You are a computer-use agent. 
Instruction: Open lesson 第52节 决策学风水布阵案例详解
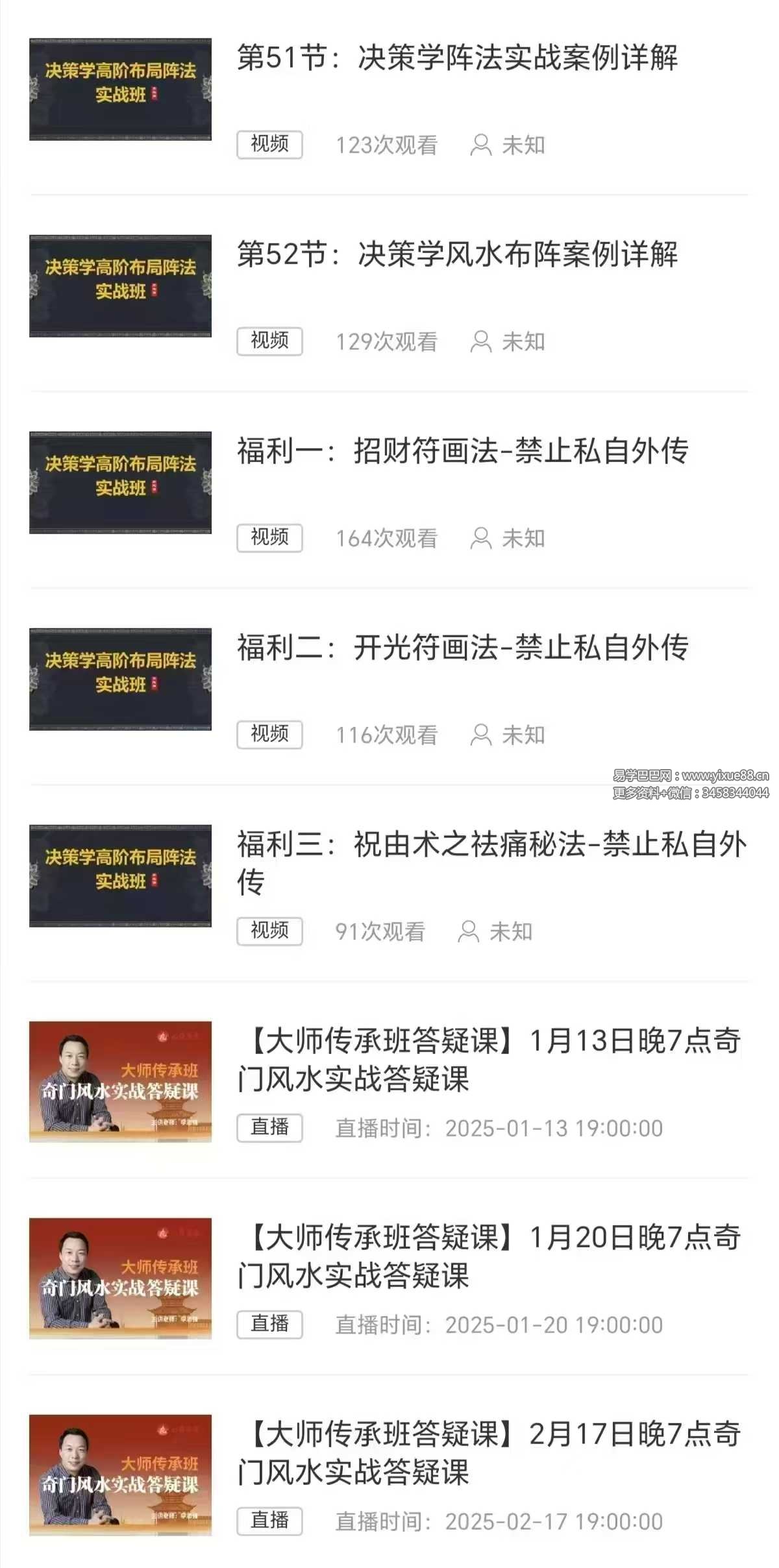(457, 255)
